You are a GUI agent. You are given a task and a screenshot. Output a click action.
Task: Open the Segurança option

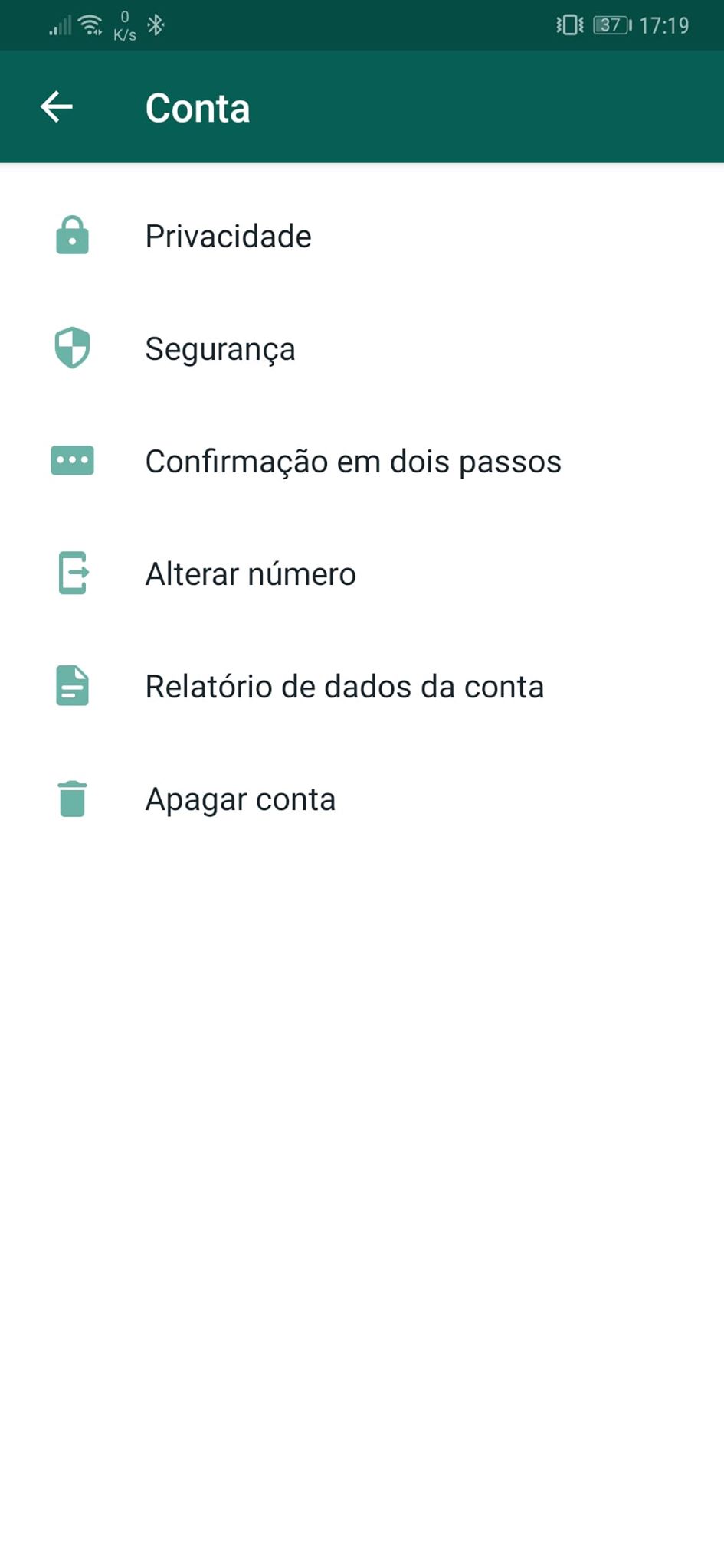[x=221, y=348]
